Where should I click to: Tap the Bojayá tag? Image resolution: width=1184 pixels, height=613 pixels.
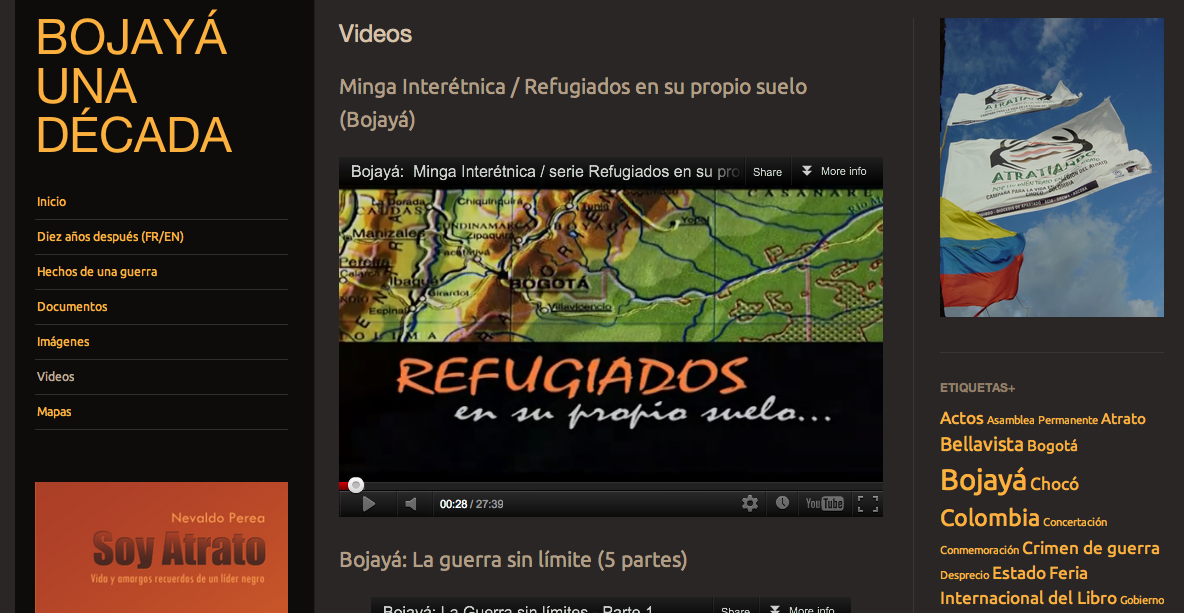[983, 481]
